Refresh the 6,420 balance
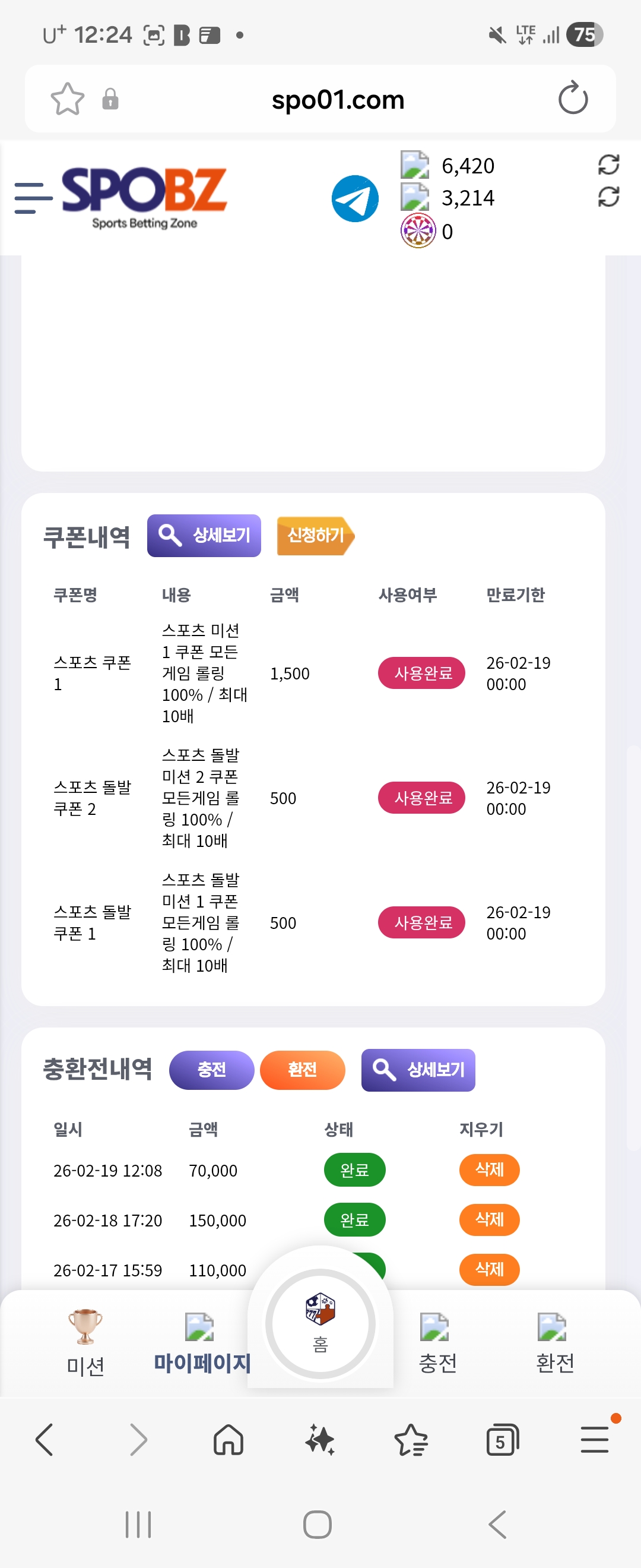 click(608, 165)
